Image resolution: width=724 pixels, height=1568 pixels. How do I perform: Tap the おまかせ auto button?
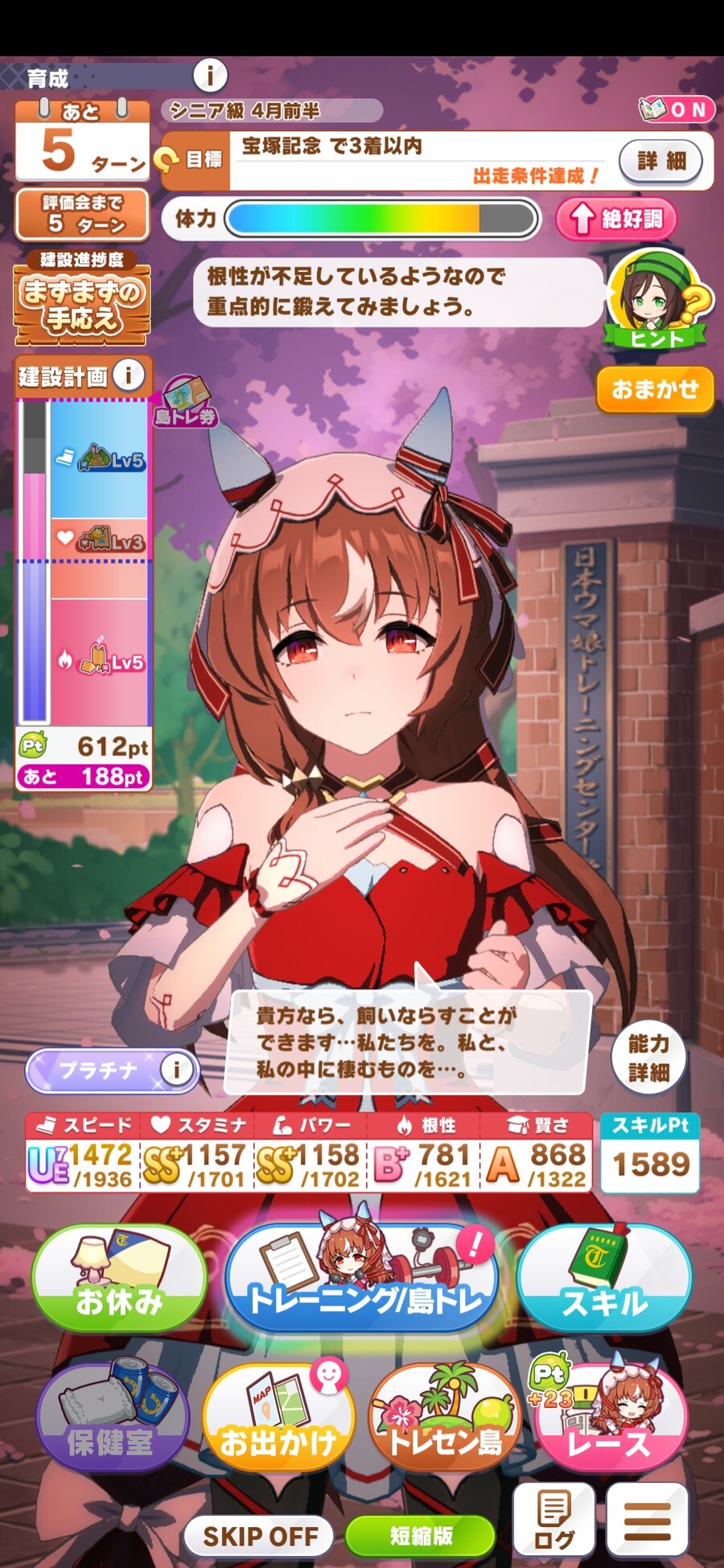tap(655, 390)
